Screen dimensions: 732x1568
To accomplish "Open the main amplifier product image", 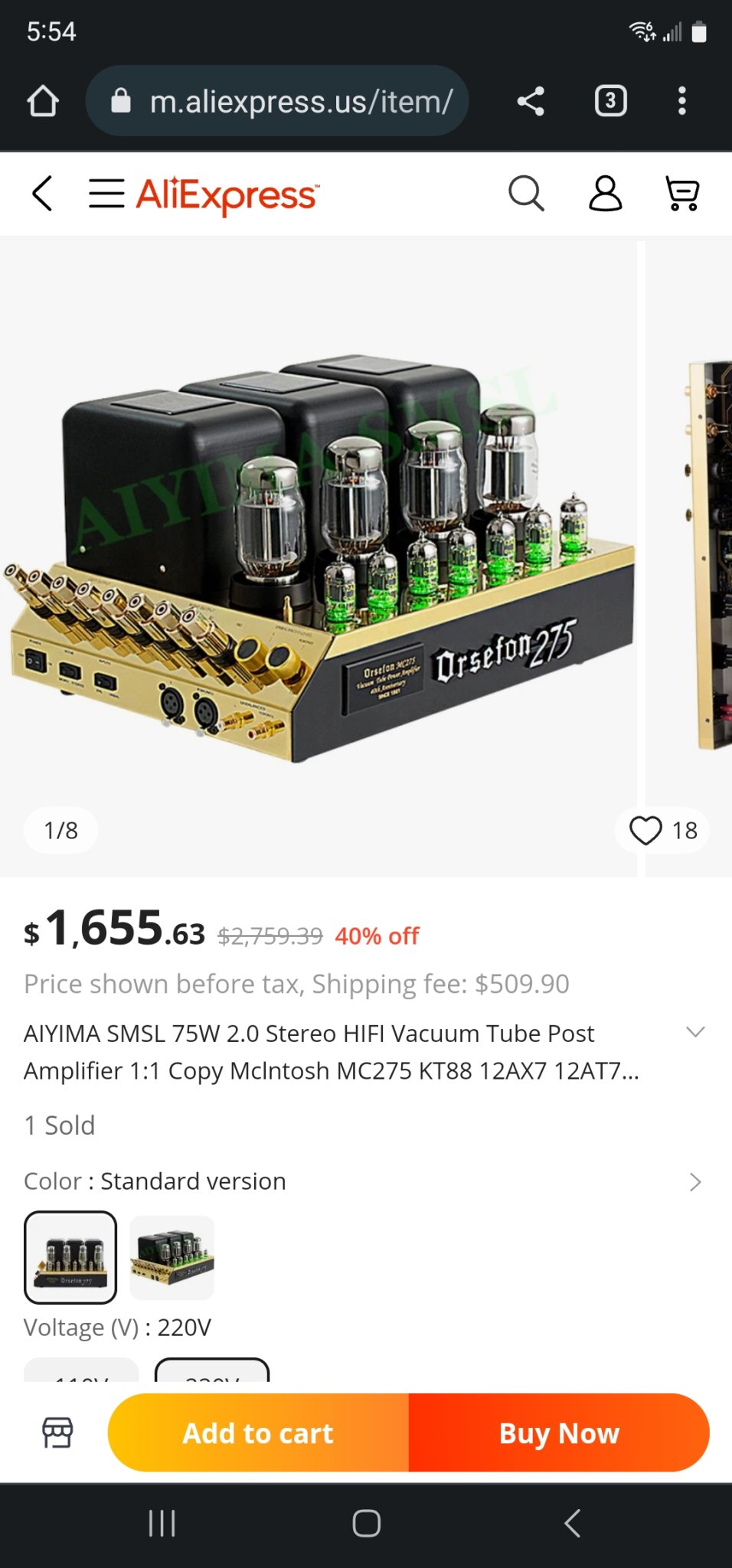I will pos(319,559).
